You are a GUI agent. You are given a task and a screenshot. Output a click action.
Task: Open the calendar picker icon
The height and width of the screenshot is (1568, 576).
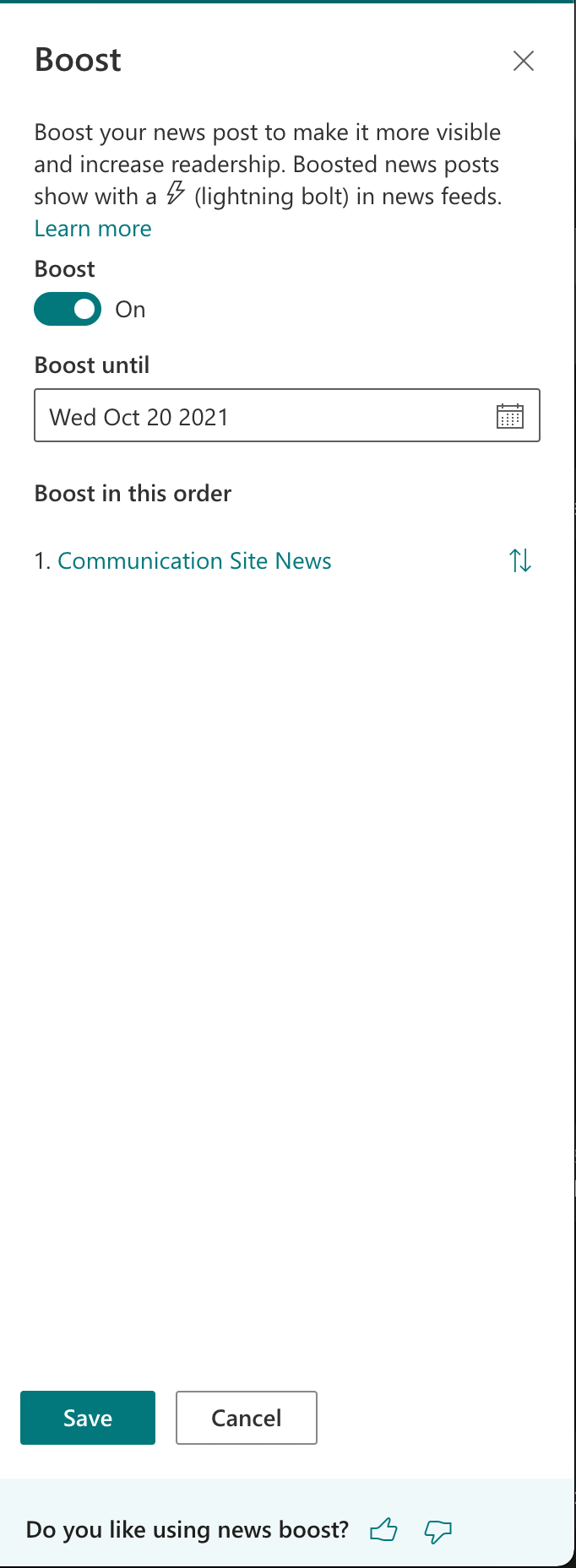510,416
